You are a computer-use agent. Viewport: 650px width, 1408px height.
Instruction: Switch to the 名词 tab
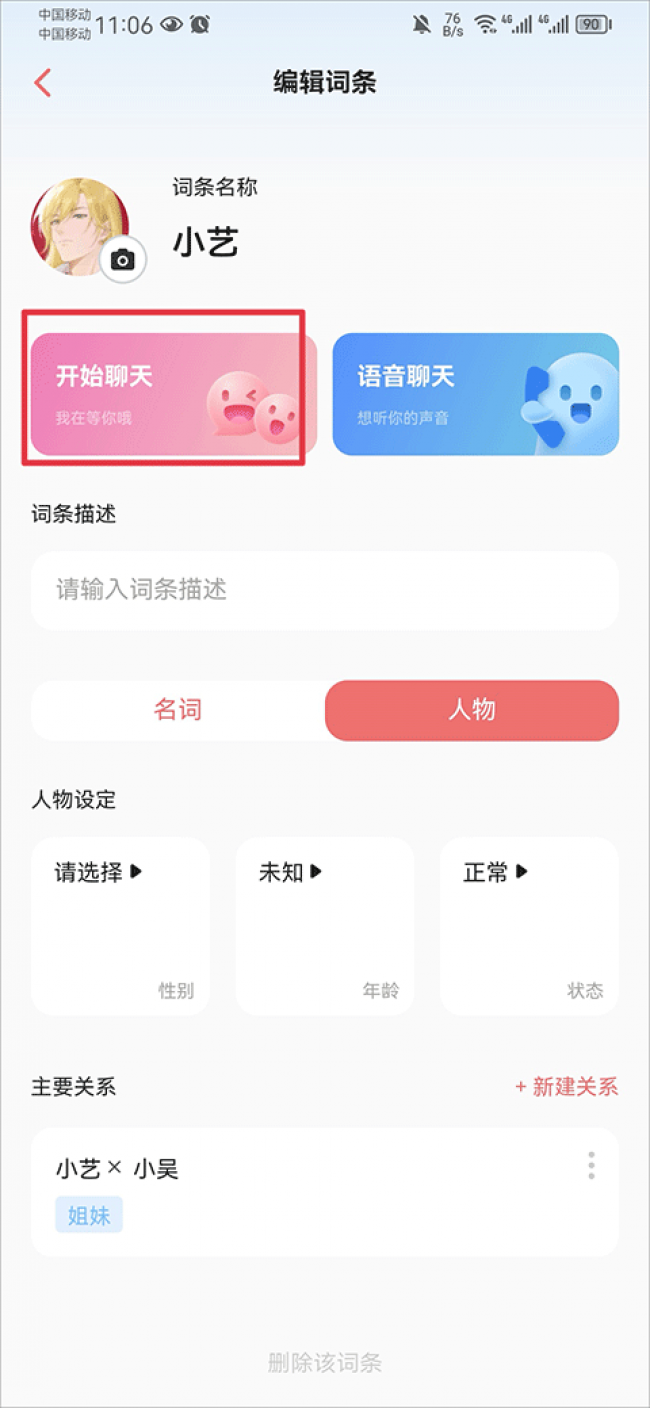pos(178,710)
